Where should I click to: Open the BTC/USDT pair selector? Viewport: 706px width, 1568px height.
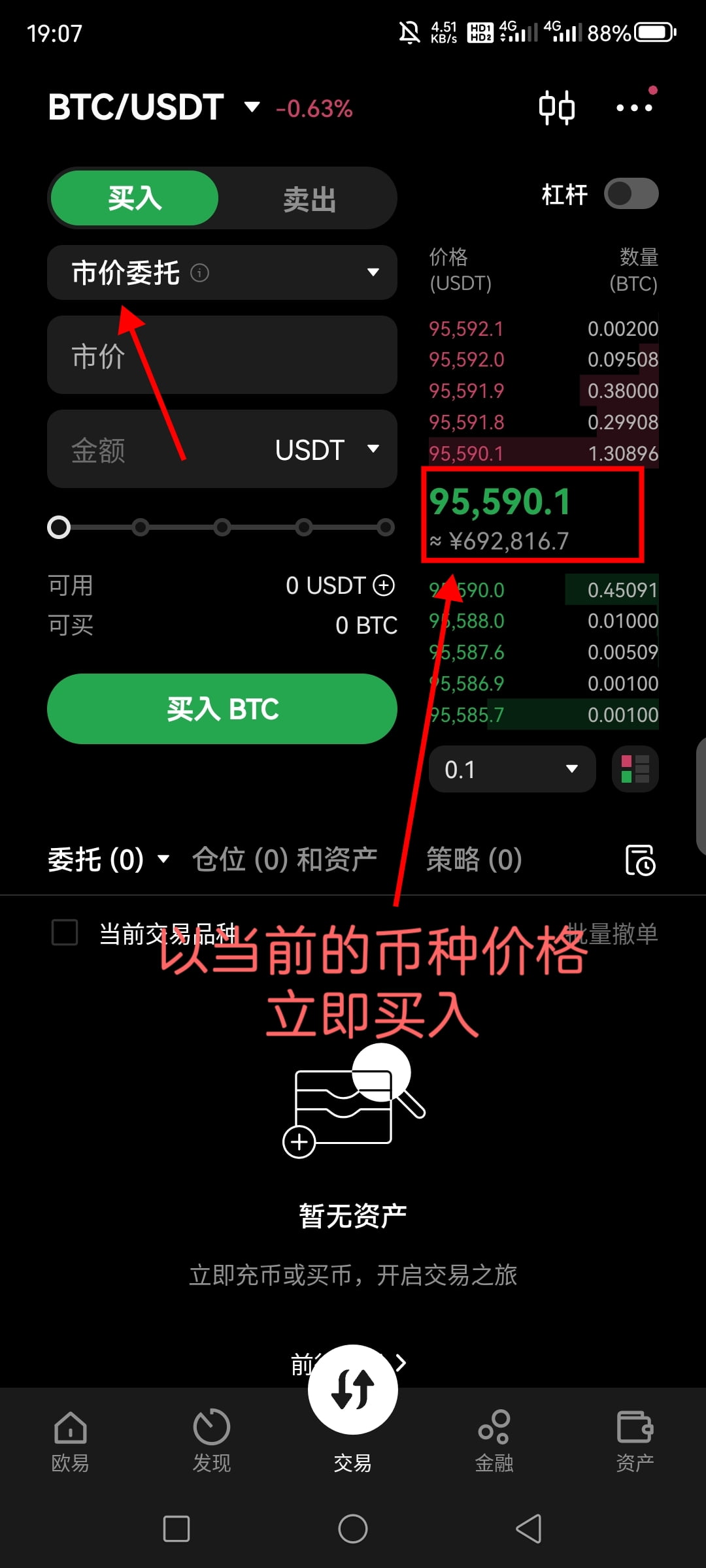[x=154, y=108]
